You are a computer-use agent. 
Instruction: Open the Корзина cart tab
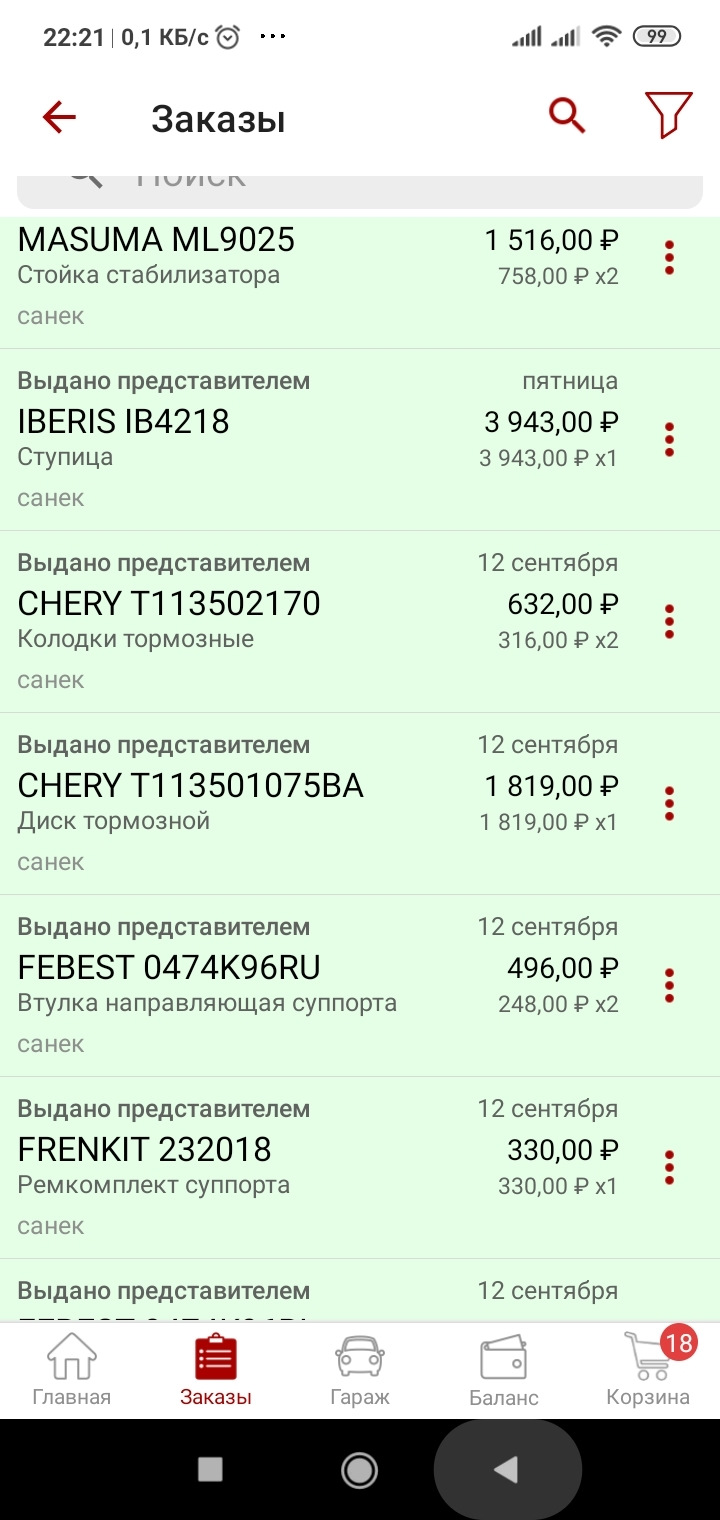(x=648, y=1370)
